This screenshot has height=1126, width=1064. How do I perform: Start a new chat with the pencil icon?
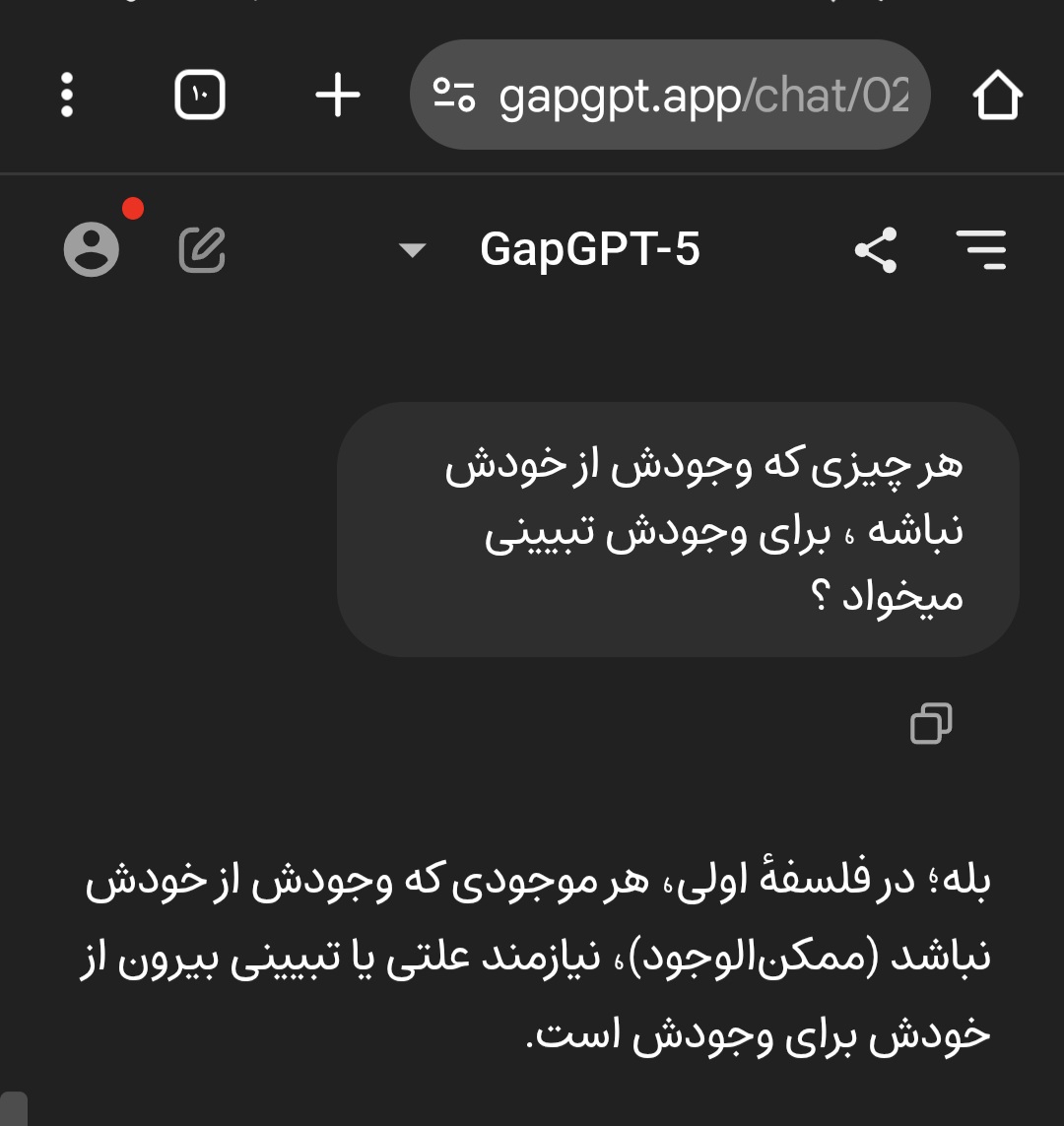click(x=202, y=249)
